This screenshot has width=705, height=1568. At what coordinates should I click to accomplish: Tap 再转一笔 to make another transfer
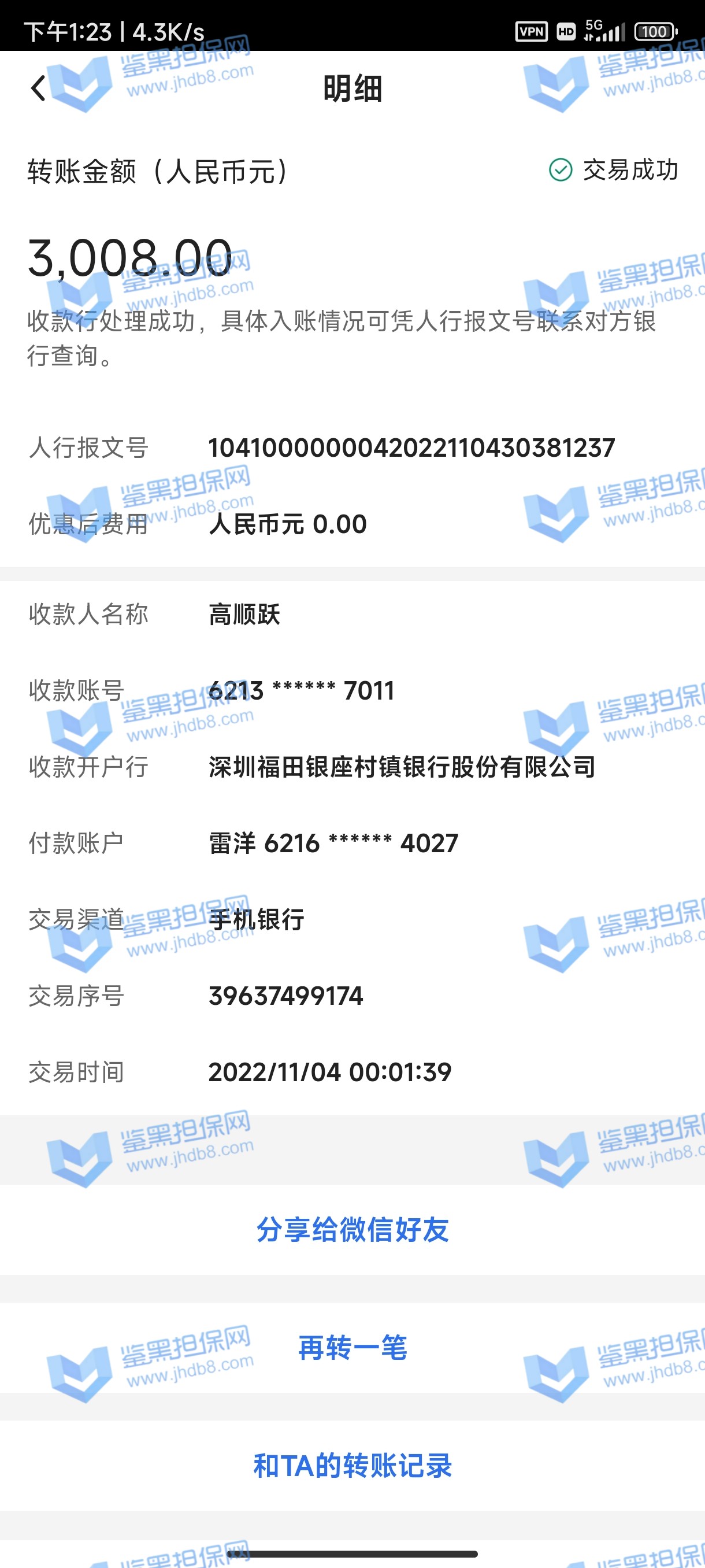click(x=352, y=1348)
